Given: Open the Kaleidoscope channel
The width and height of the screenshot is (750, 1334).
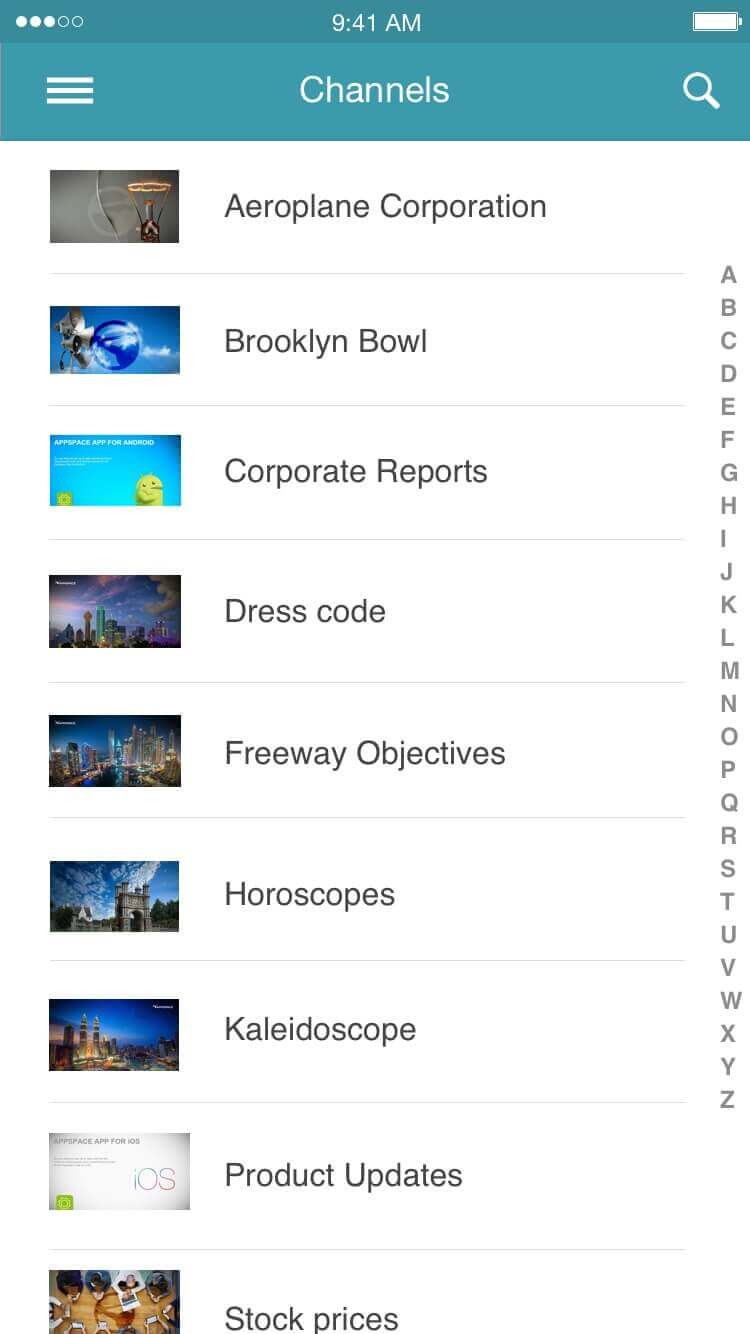Looking at the screenshot, I should point(320,1029).
